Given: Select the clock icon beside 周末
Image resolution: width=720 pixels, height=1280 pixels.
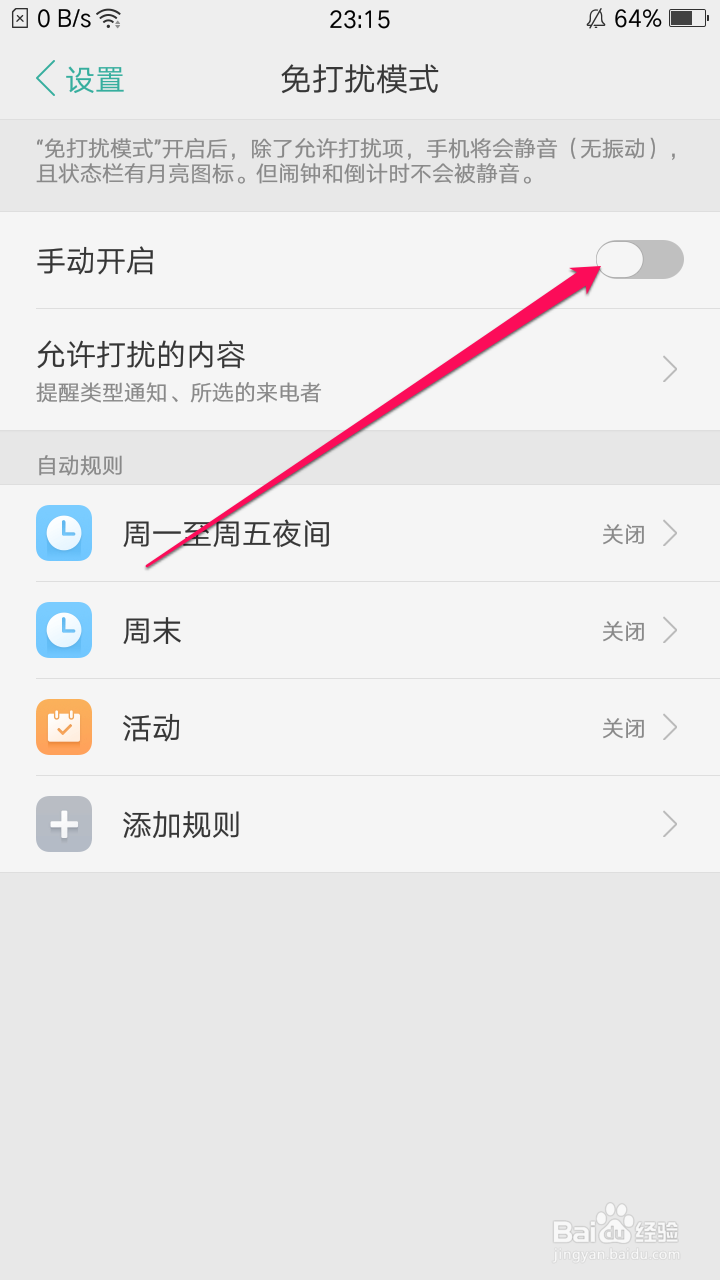Looking at the screenshot, I should coord(63,631).
